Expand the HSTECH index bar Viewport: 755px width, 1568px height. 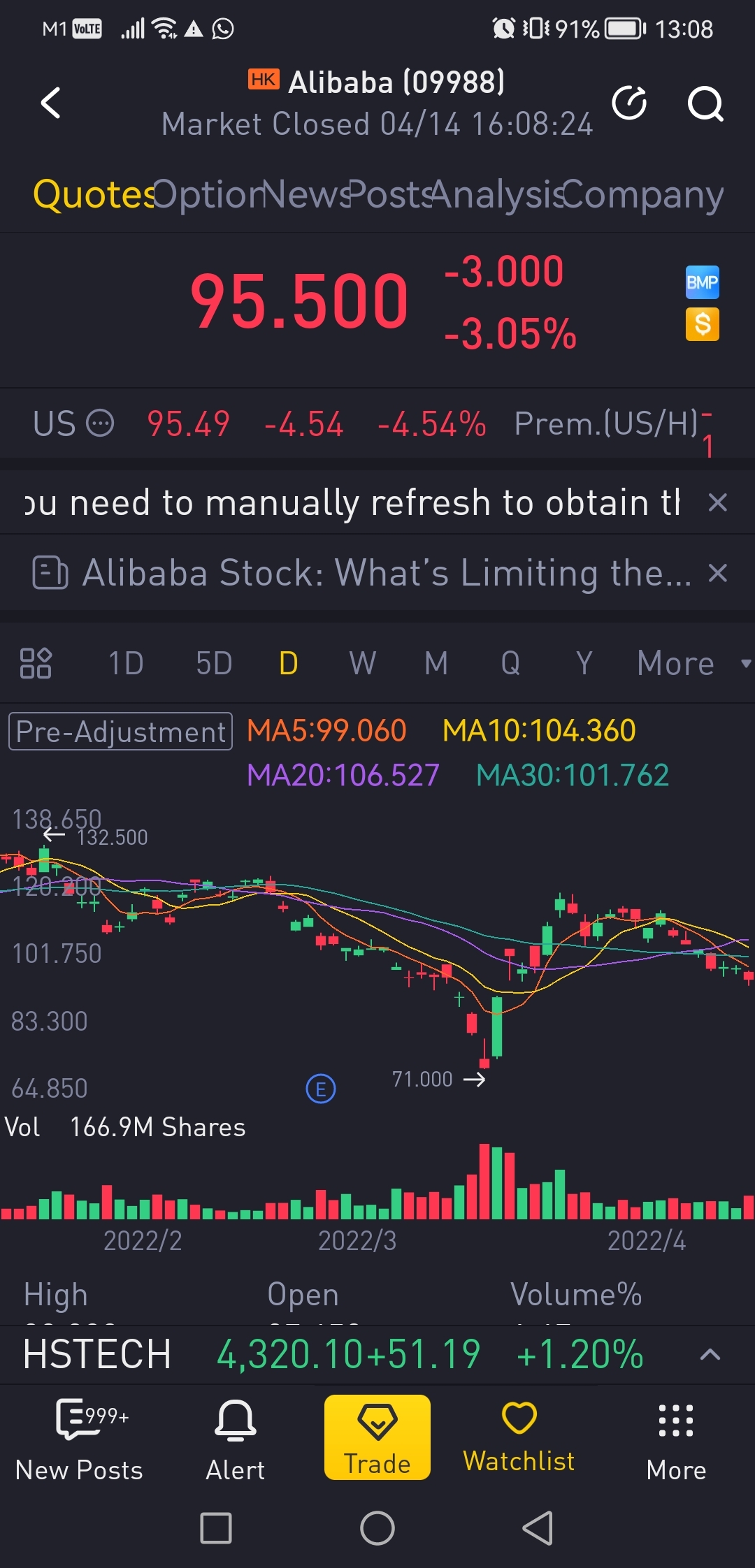point(710,1355)
